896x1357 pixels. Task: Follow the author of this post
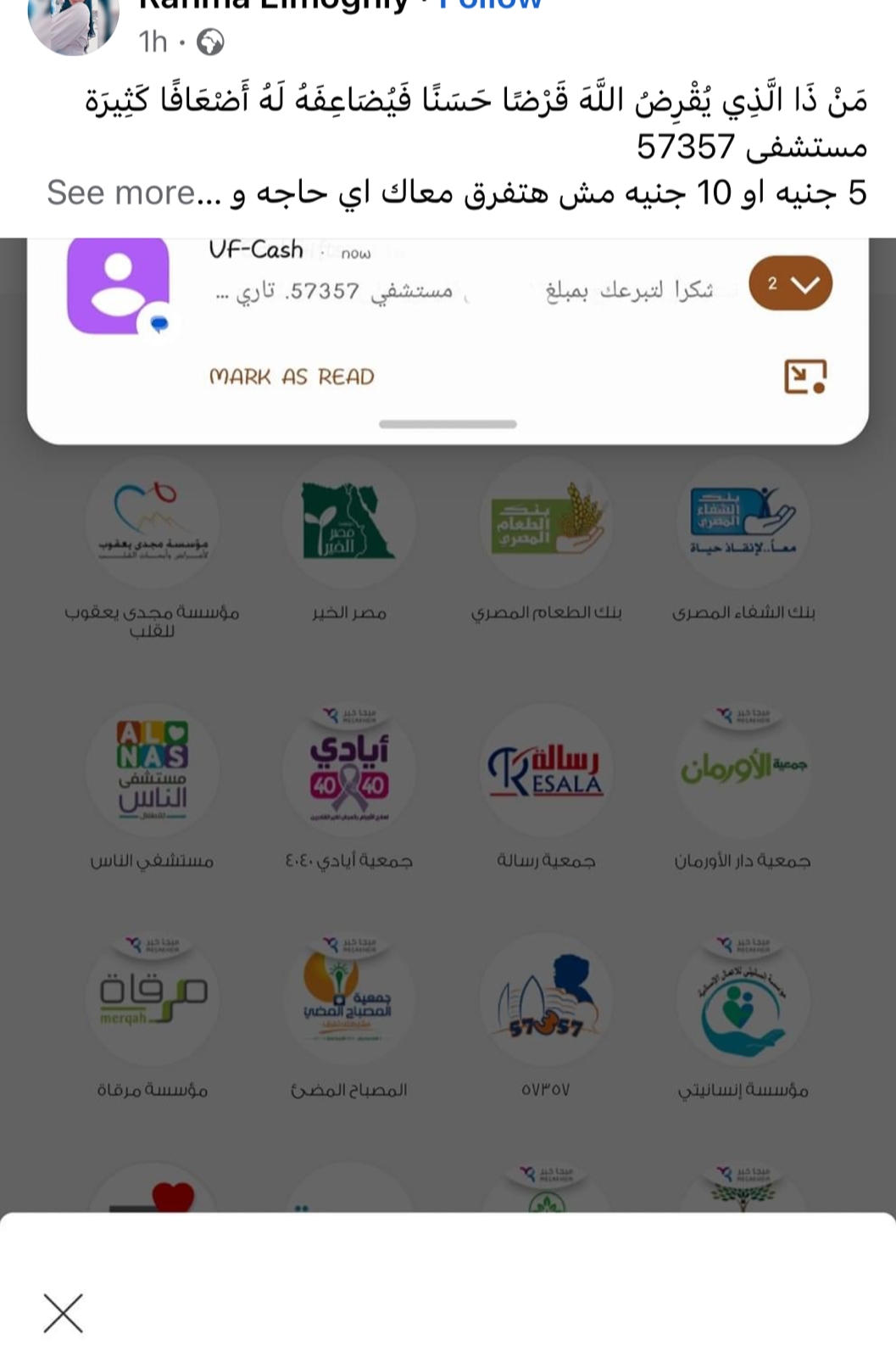tap(490, 5)
